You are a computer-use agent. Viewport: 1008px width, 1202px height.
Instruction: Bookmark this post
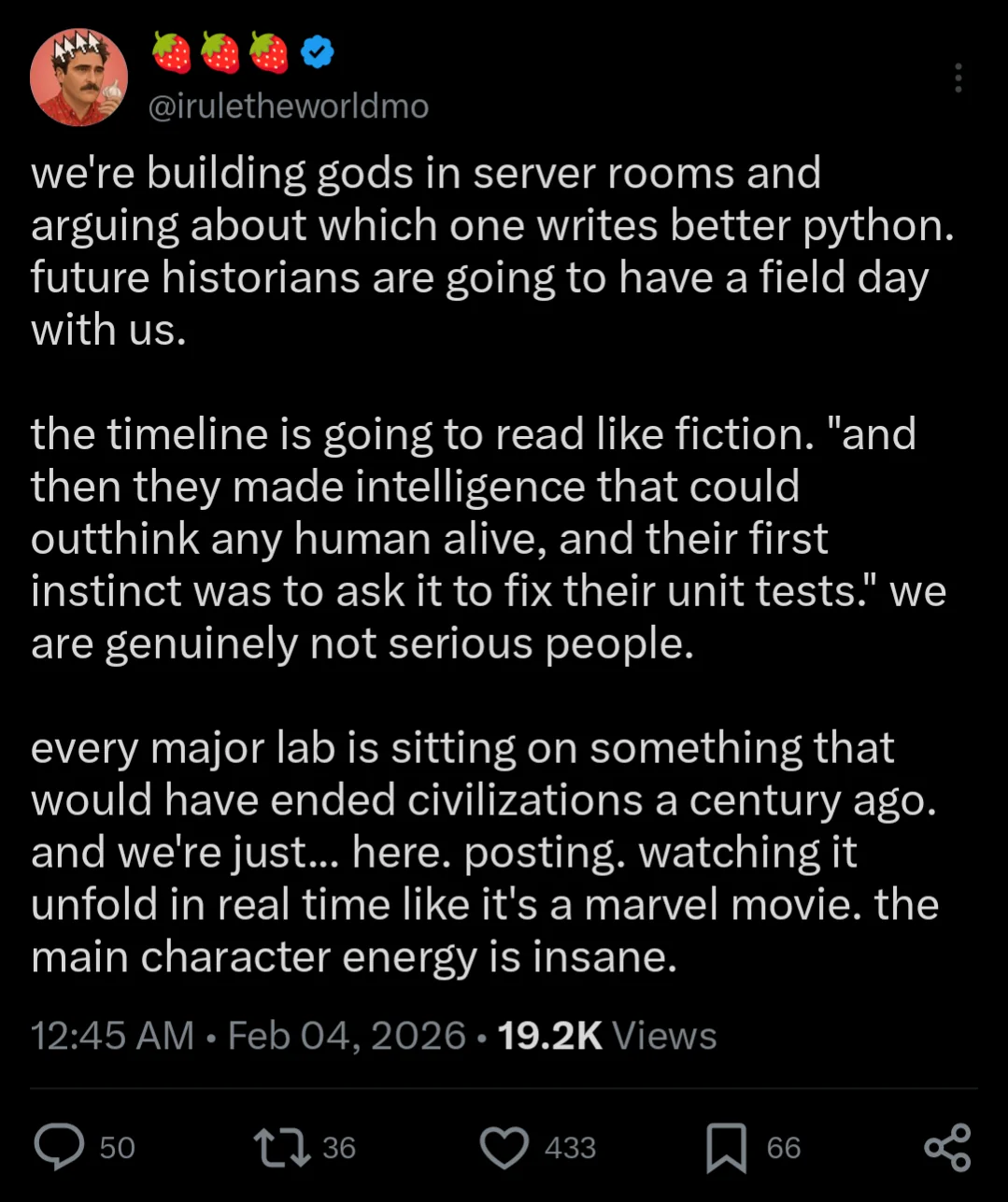pyautogui.click(x=726, y=1147)
